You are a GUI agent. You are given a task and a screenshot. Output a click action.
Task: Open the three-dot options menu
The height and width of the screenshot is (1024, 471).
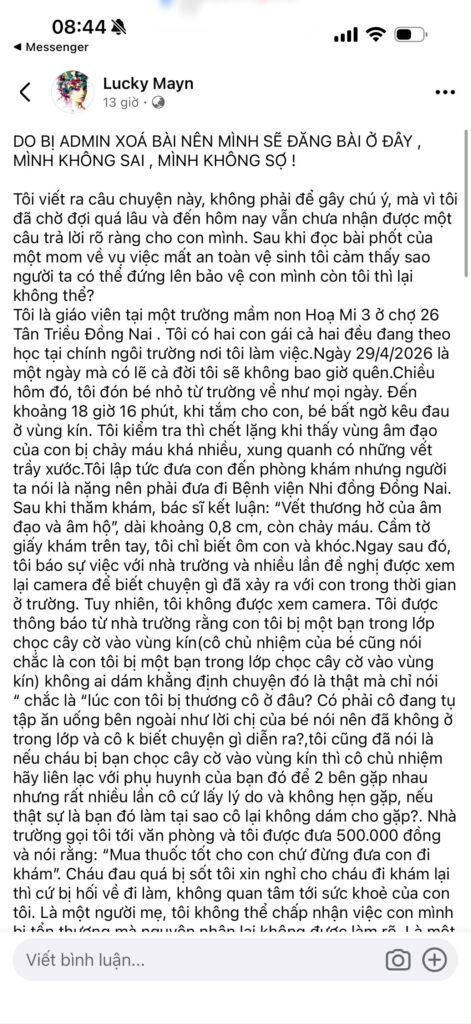click(x=445, y=92)
